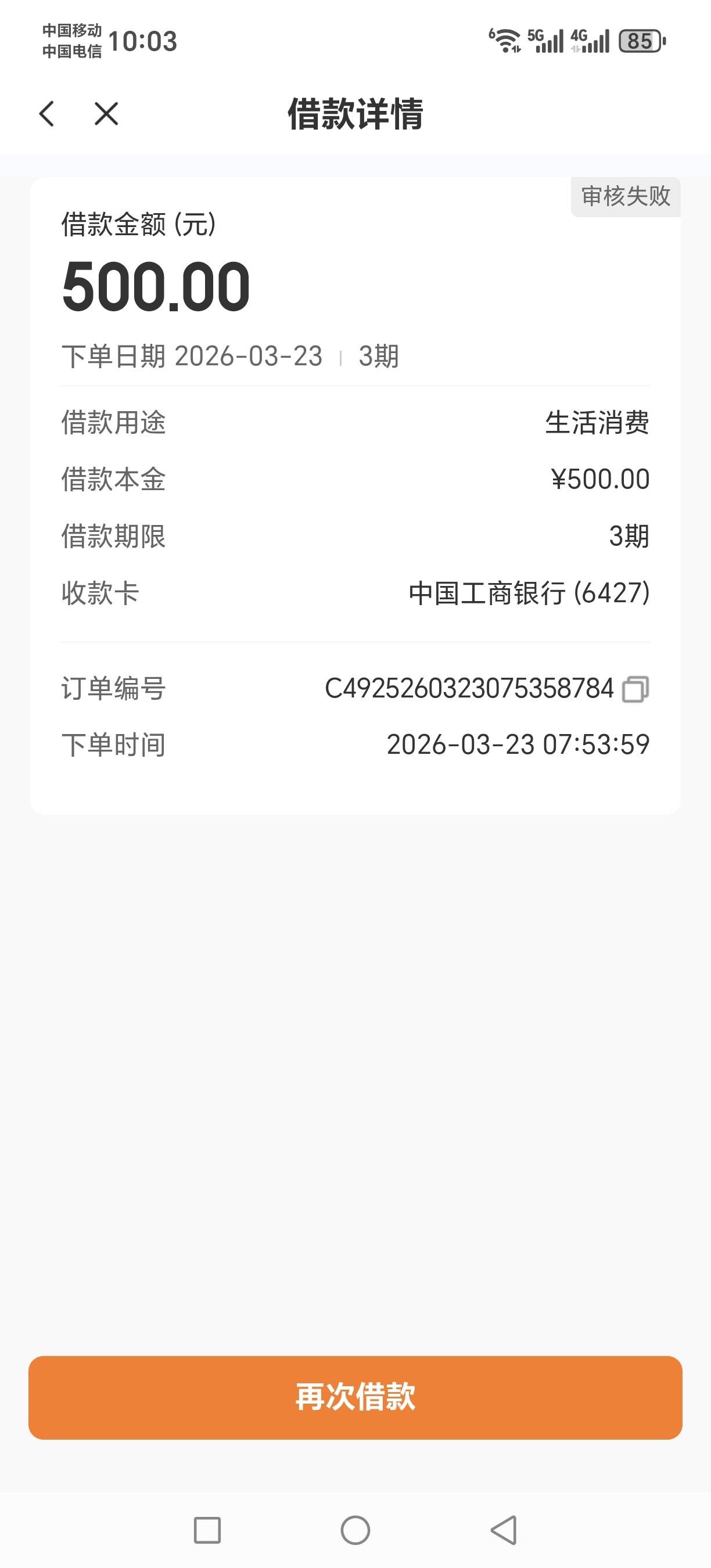Go back using the header arrow
The height and width of the screenshot is (1568, 711).
click(47, 114)
